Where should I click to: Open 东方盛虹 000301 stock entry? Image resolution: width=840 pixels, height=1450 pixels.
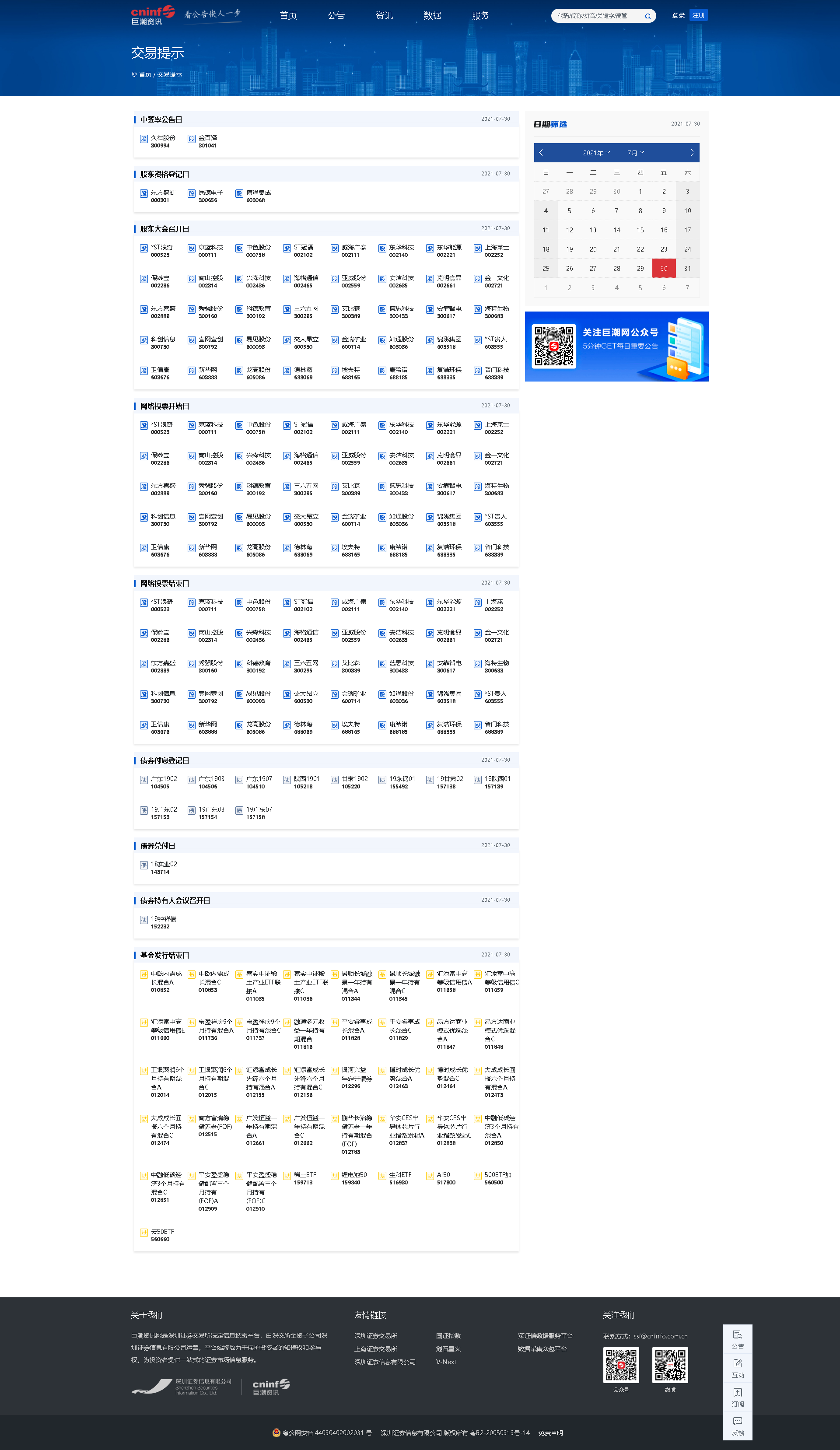point(162,196)
